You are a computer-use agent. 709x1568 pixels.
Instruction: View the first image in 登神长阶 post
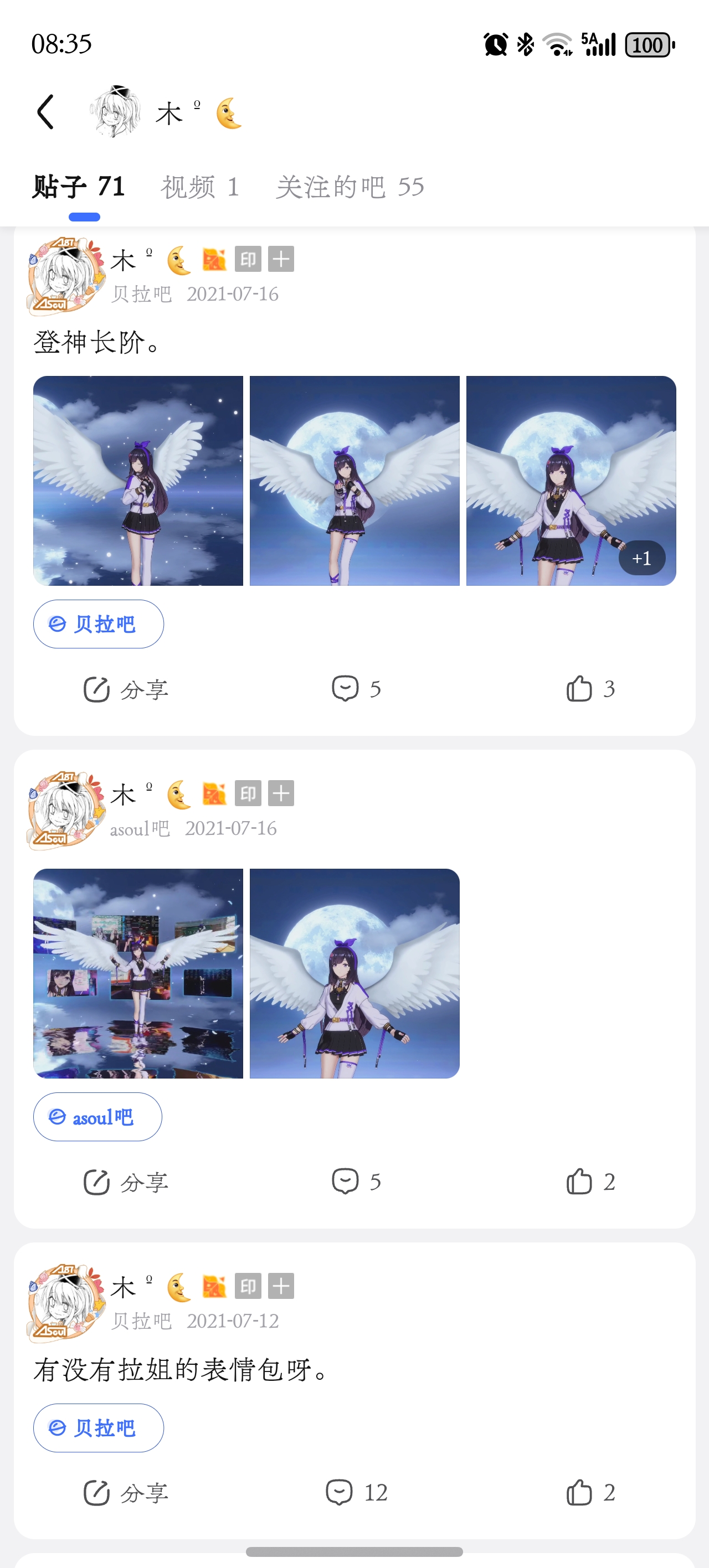138,481
